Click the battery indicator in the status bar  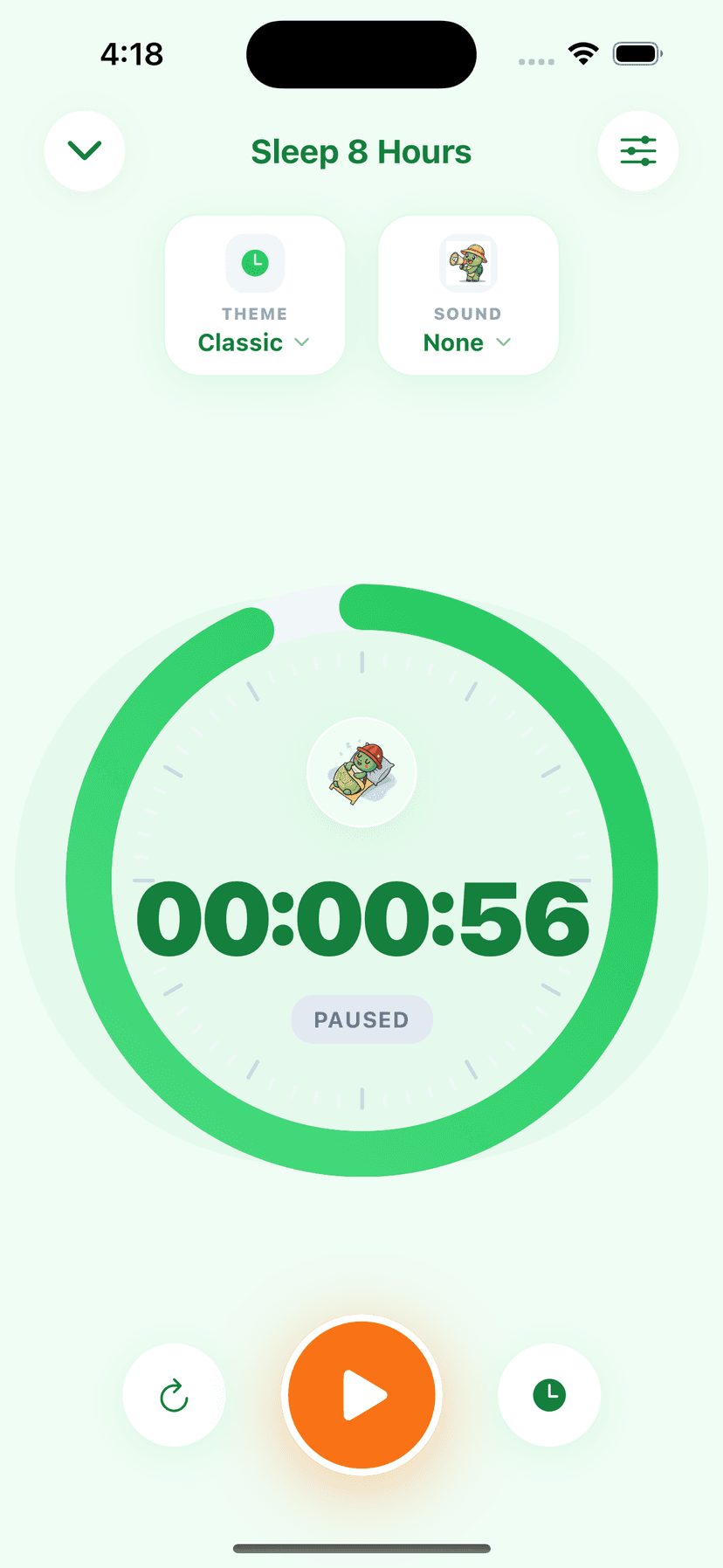[637, 52]
